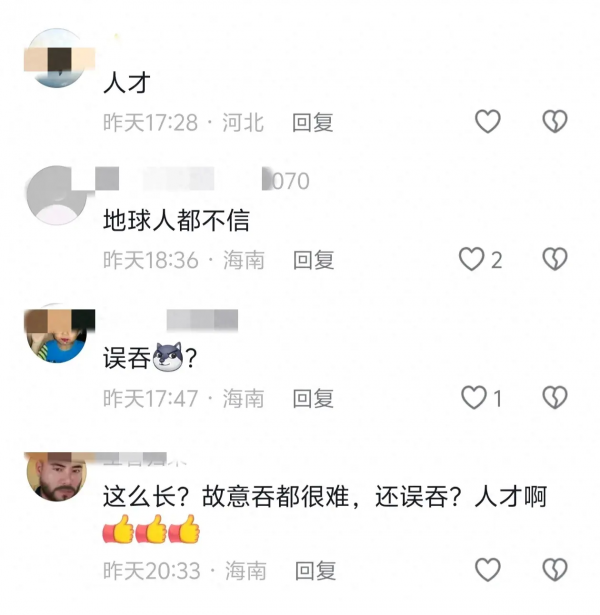Reply to the 20:33 海南 comment
This screenshot has width=600, height=615.
[x=313, y=571]
